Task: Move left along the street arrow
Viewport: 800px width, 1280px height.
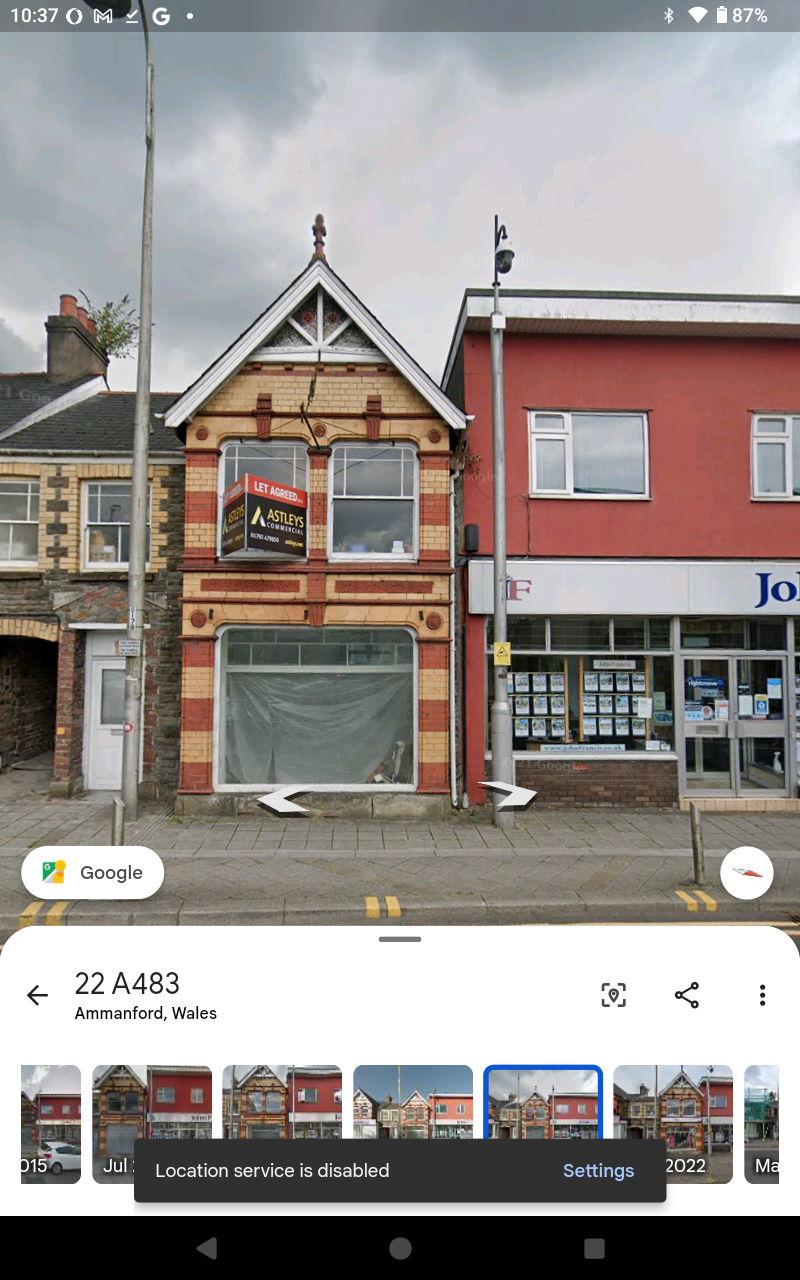Action: tap(283, 800)
